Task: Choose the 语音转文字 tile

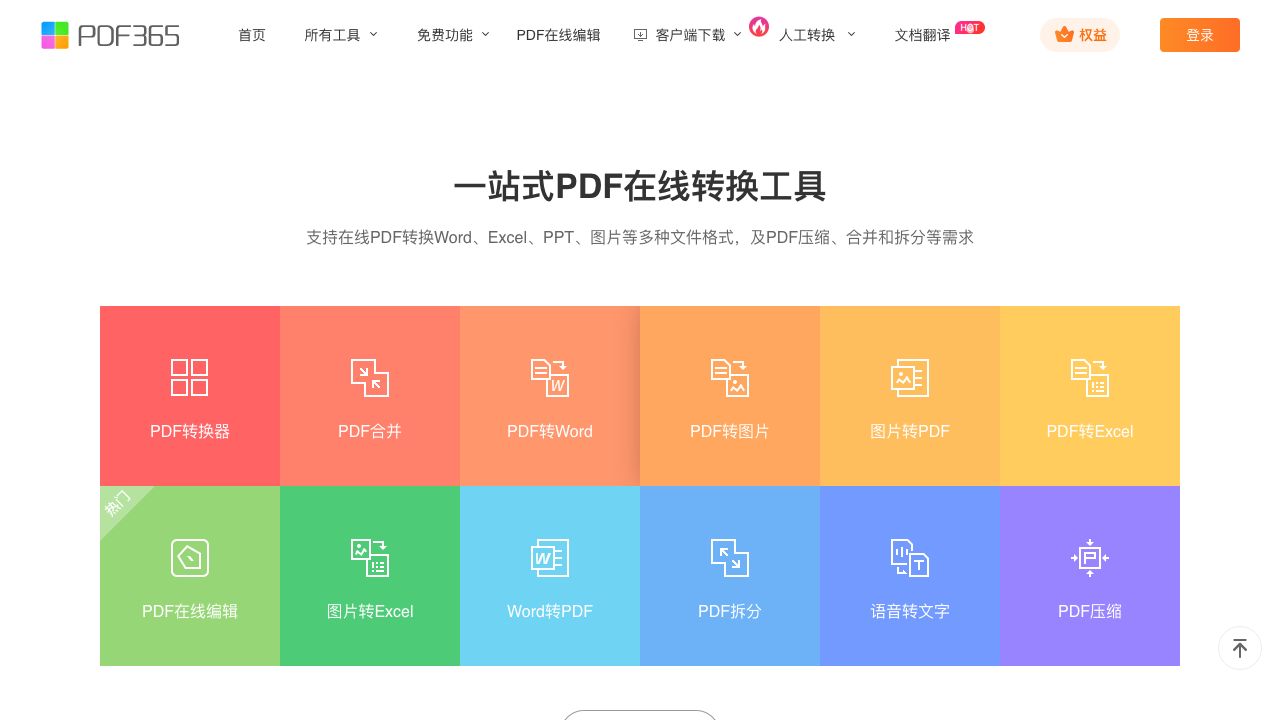Action: click(910, 576)
